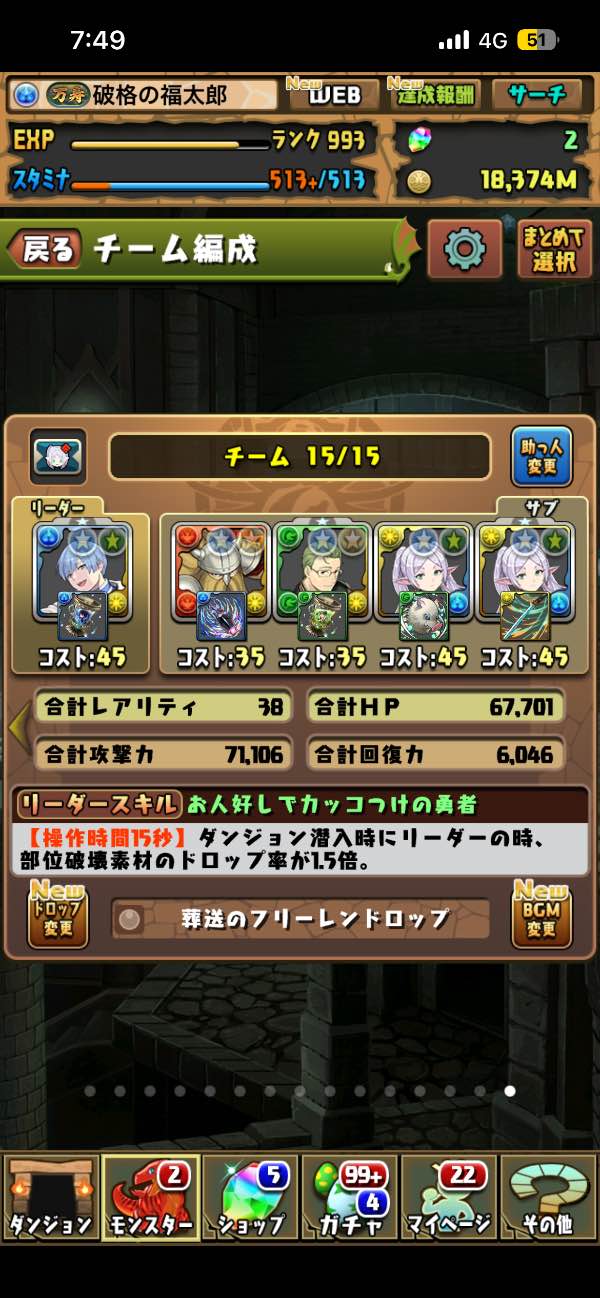Go to previous team with left arrow
600x1298 pixels.
tap(16, 730)
